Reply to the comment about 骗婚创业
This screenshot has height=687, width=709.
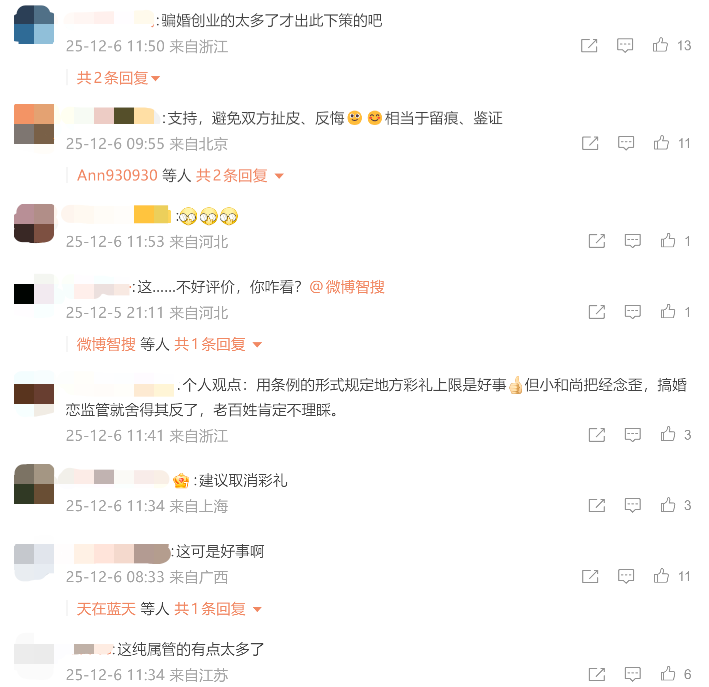[625, 46]
